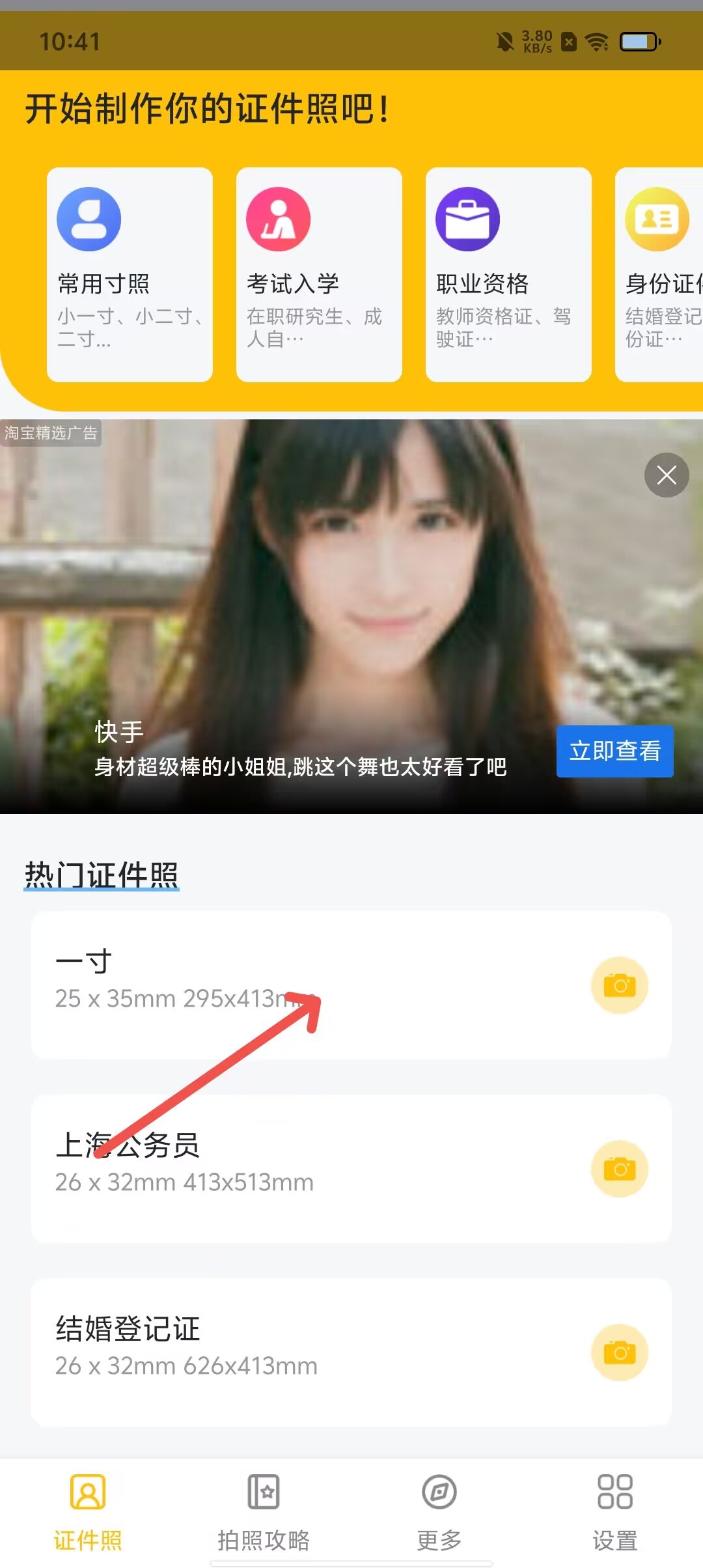The height and width of the screenshot is (1568, 703).
Task: Open the 常用寸照 category card
Action: [x=130, y=274]
